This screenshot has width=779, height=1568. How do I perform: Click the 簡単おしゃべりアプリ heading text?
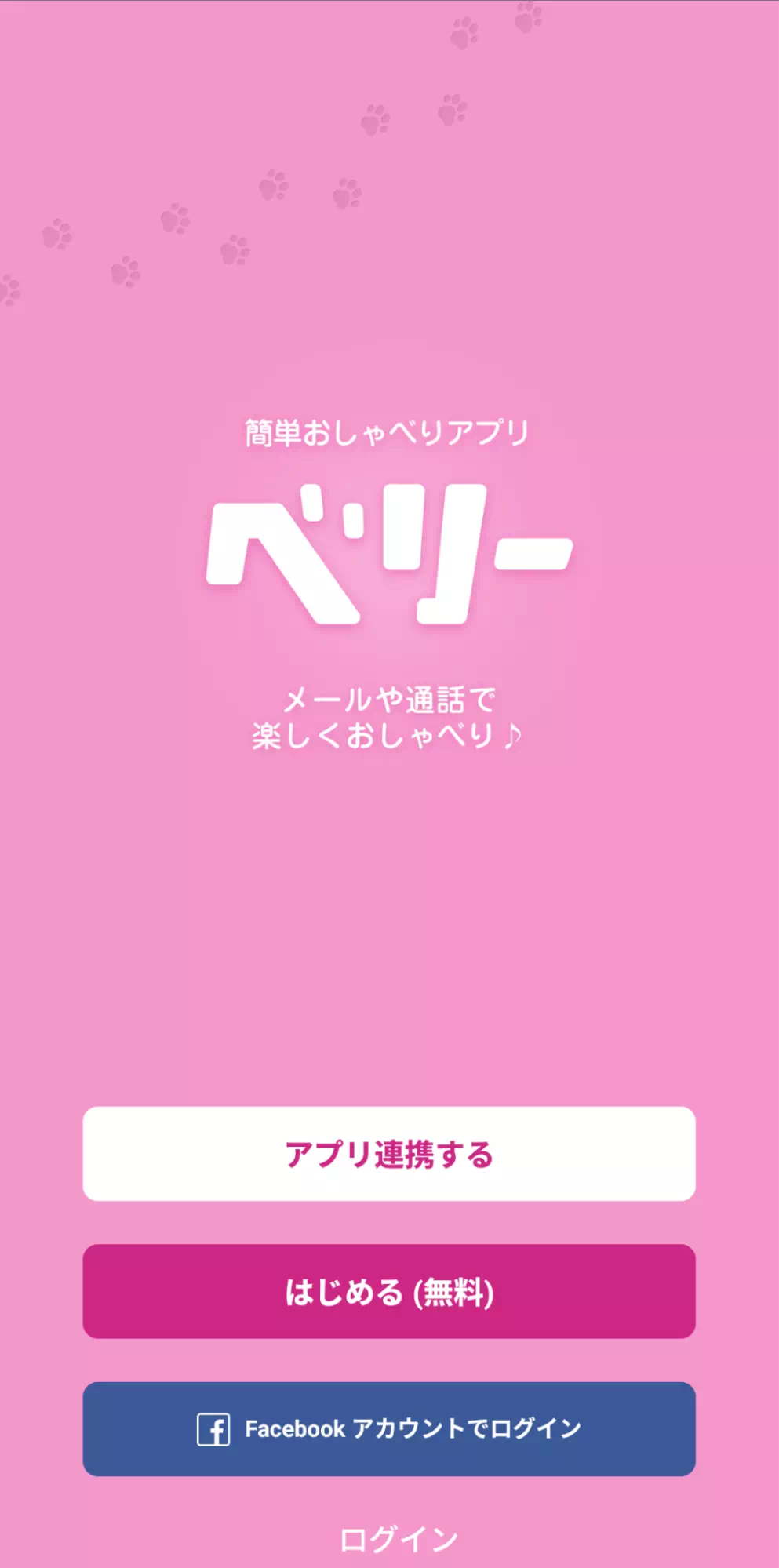tap(389, 430)
